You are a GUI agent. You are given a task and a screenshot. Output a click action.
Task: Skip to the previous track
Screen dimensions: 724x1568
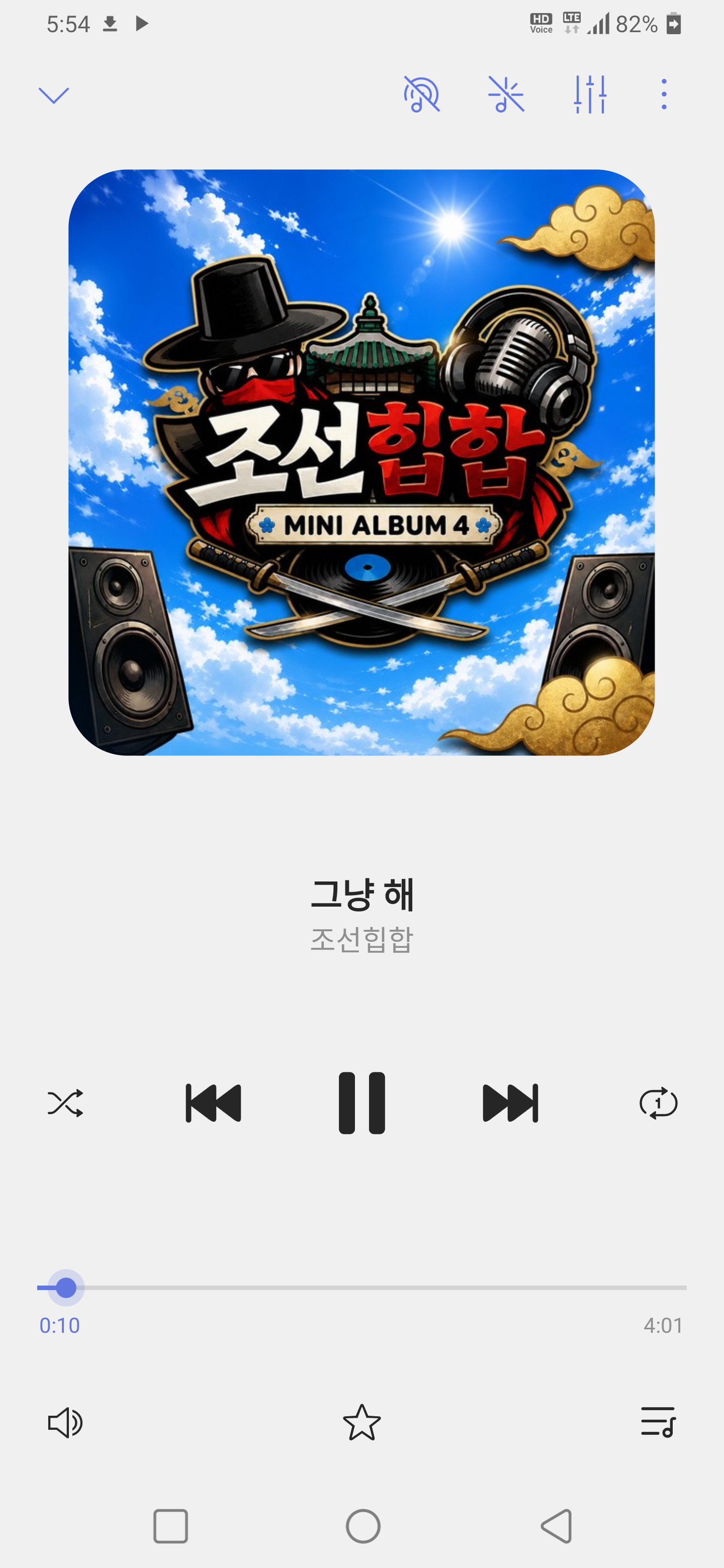[x=213, y=1103]
